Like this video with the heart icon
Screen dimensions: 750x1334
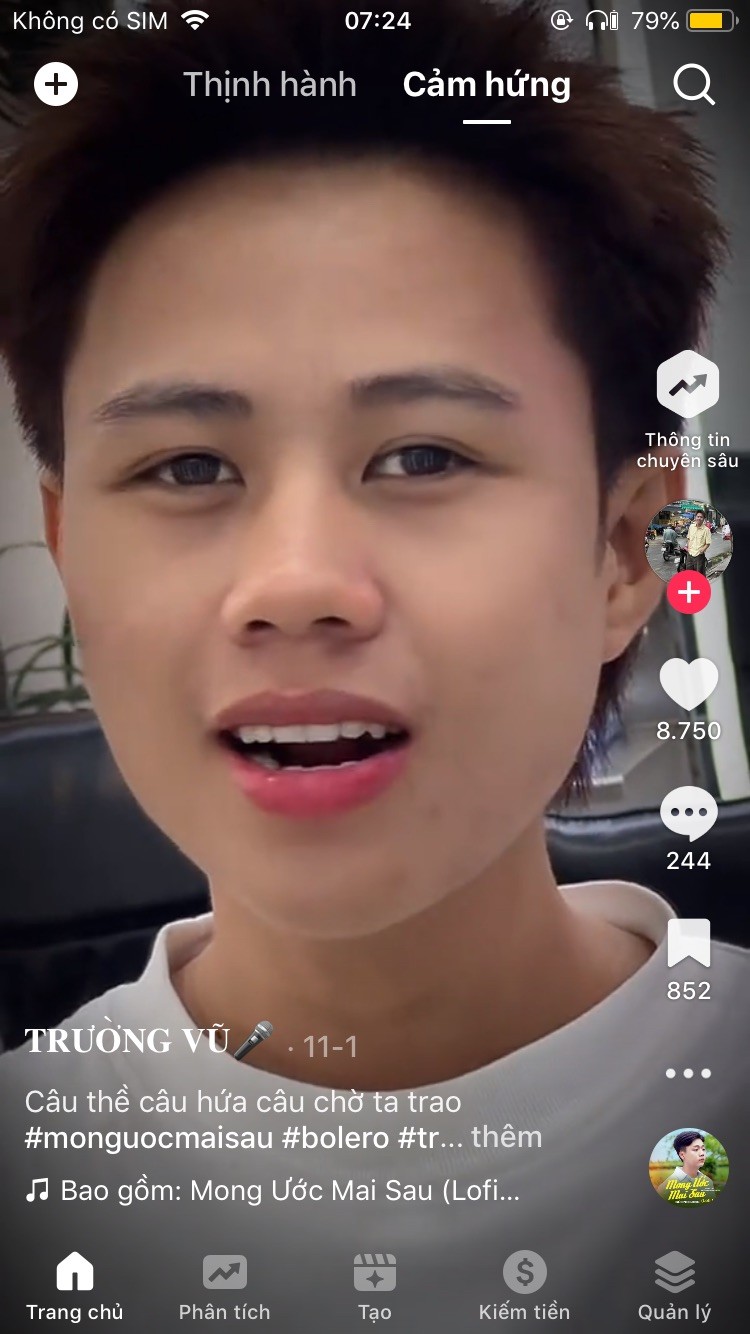[688, 686]
